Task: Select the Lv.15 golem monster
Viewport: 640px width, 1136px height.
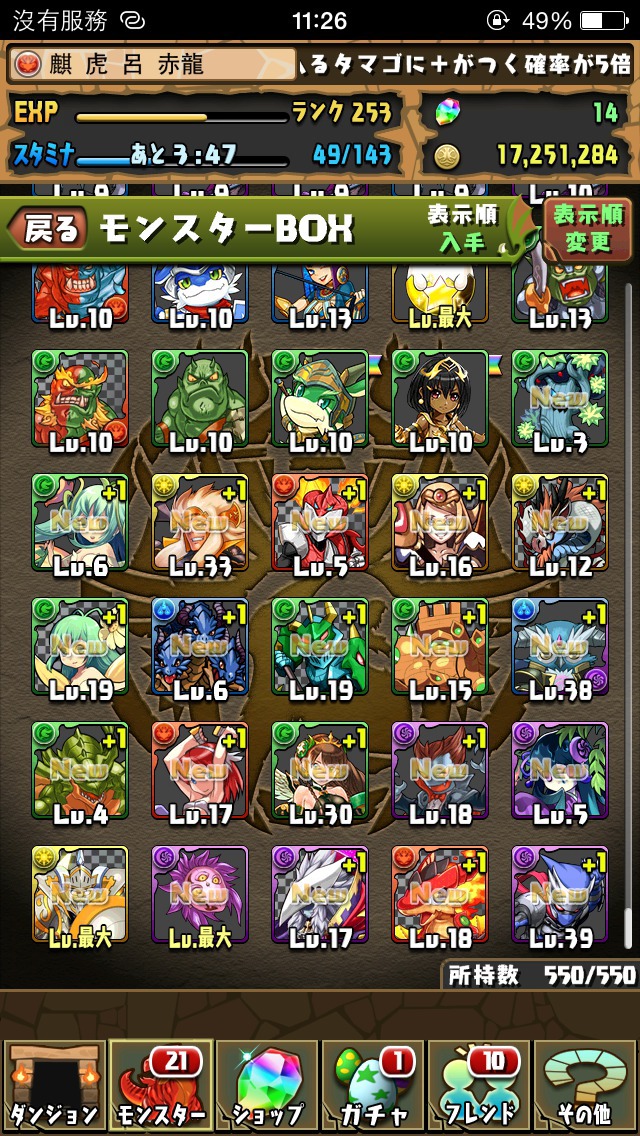Action: pyautogui.click(x=440, y=647)
